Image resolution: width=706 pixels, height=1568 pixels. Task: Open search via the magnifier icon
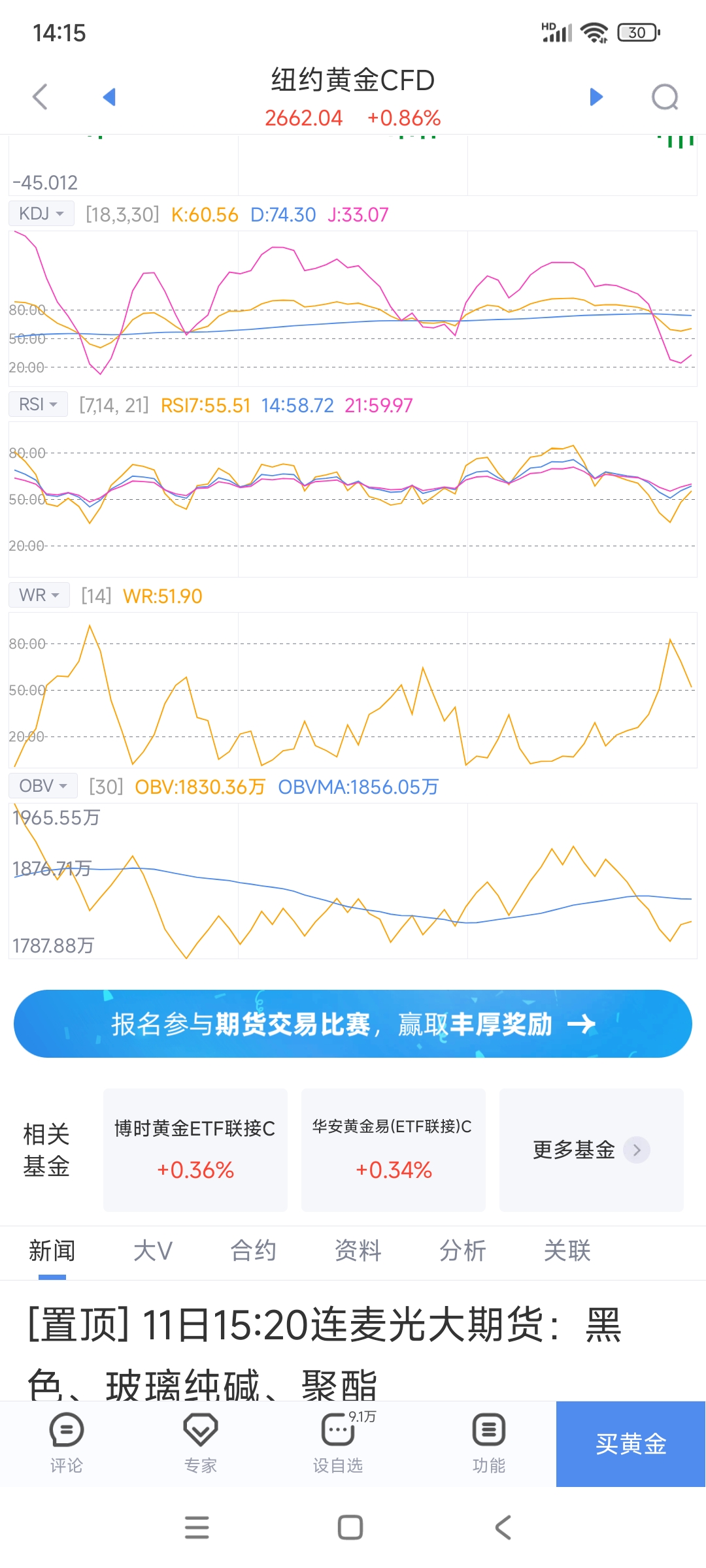pyautogui.click(x=665, y=97)
